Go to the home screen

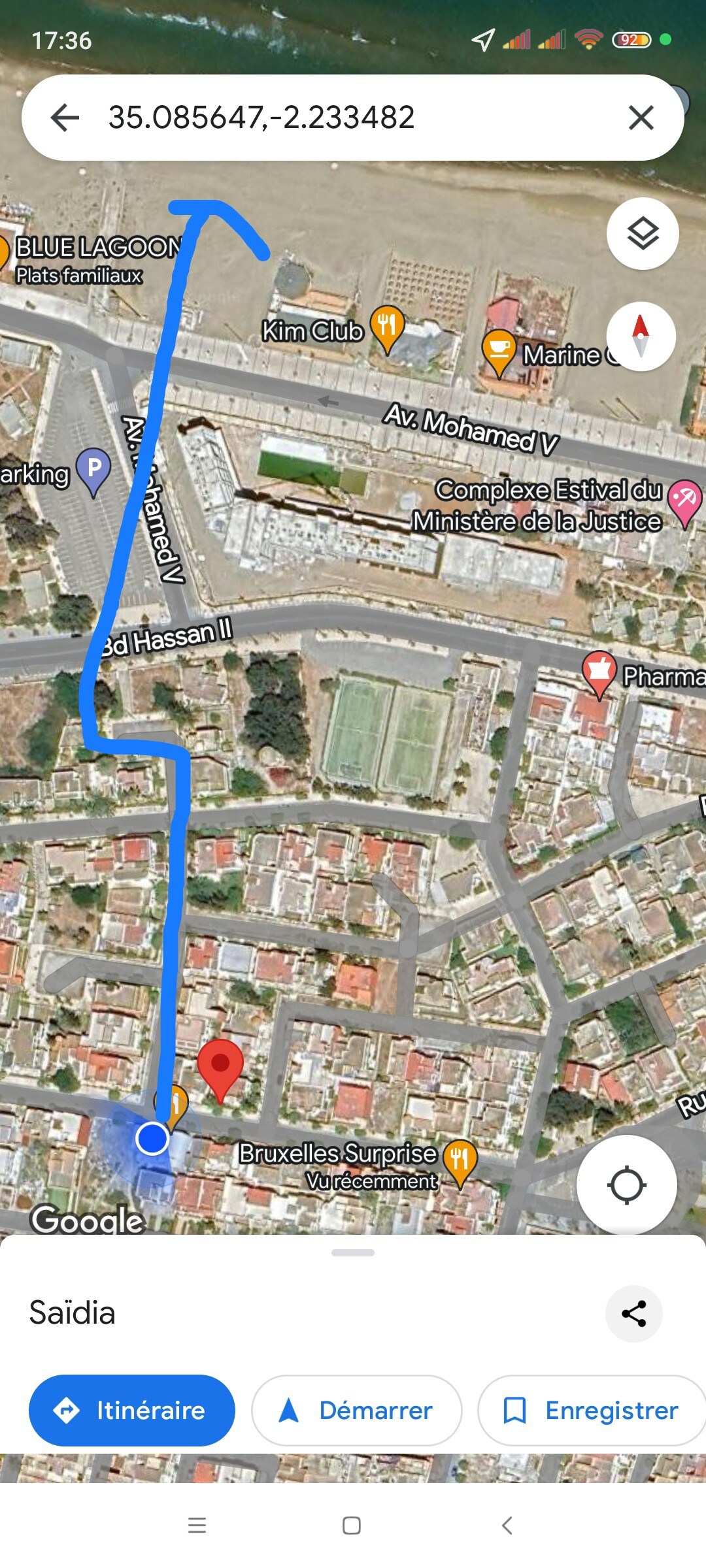352,1526
